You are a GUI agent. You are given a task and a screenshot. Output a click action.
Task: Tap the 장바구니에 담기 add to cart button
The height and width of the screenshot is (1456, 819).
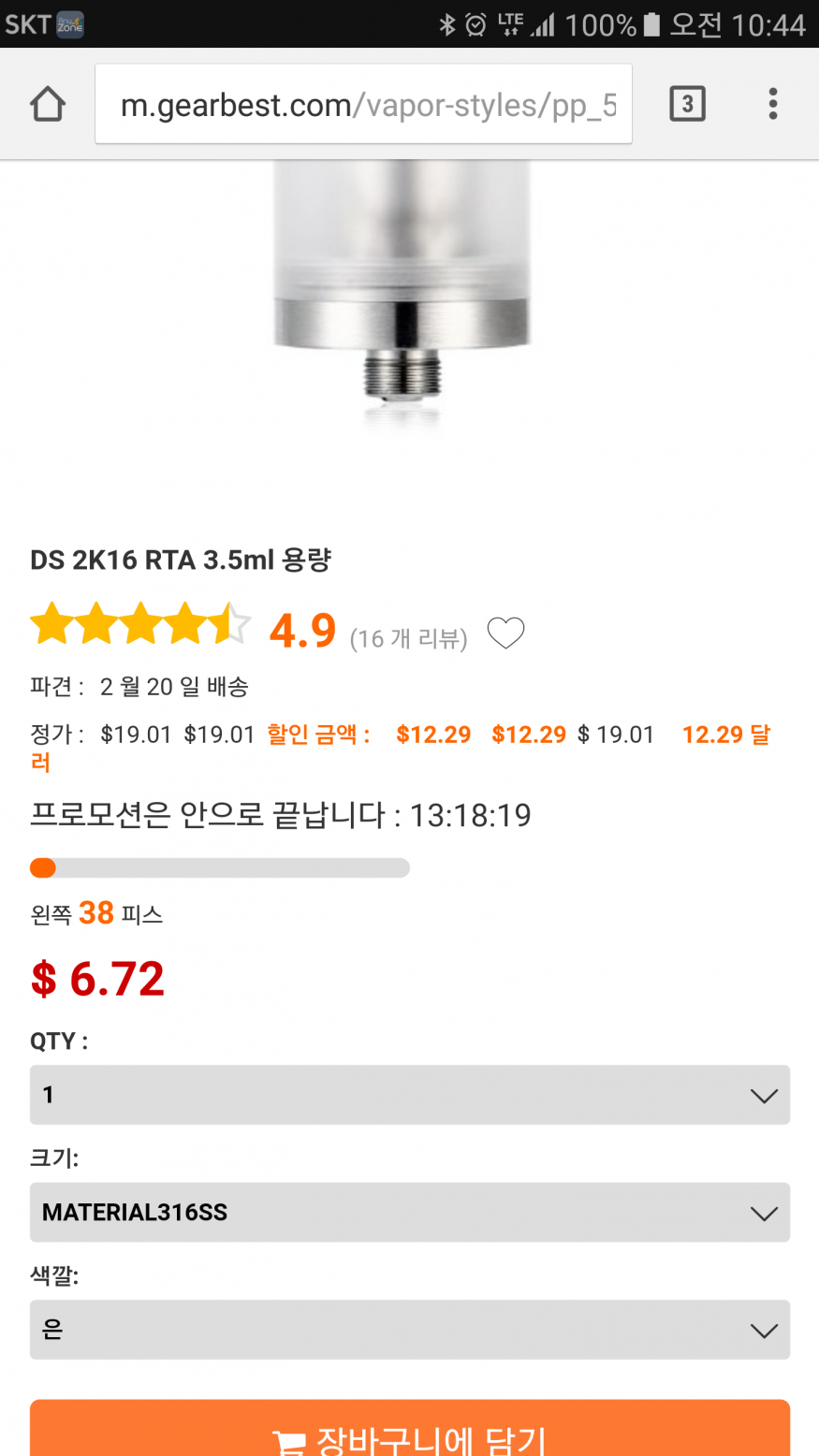point(409,1432)
